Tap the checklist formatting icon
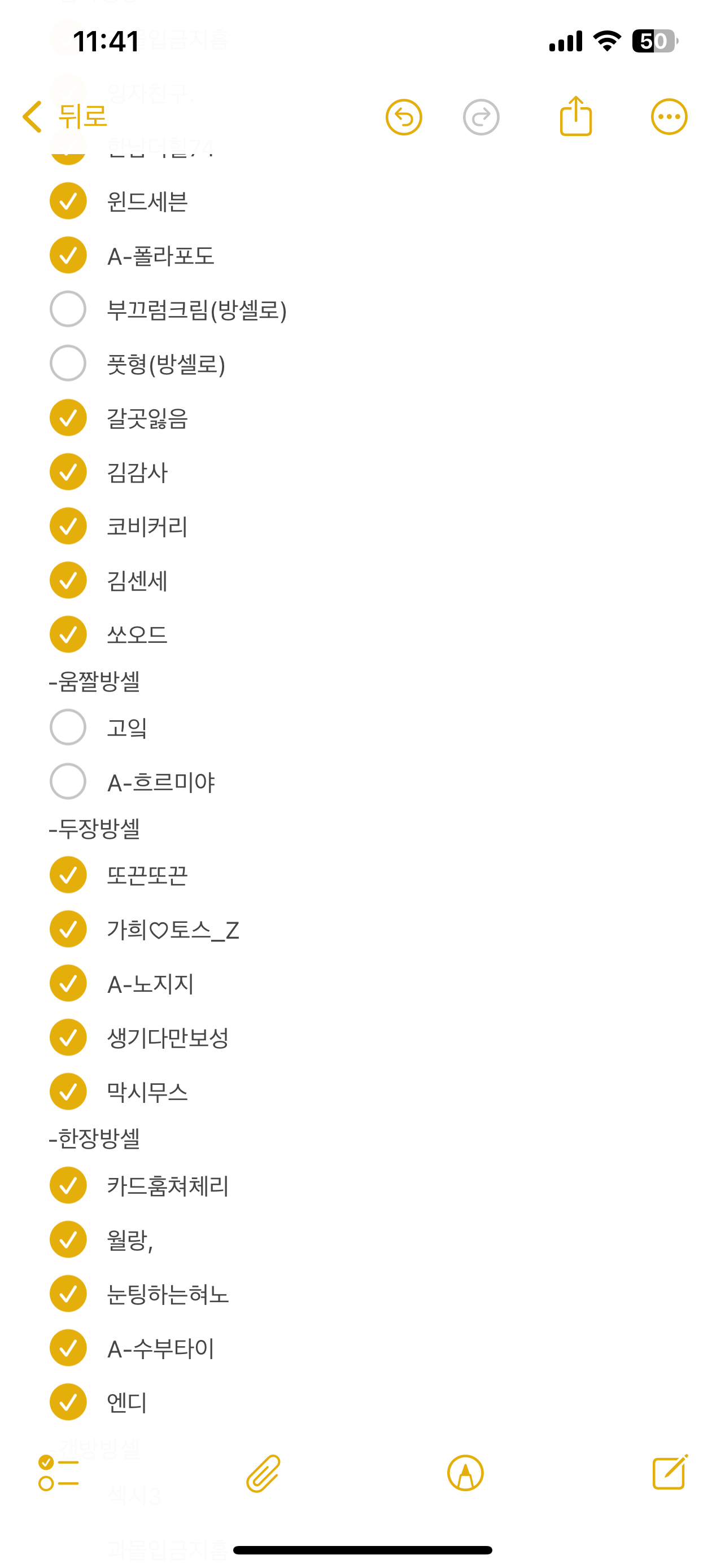This screenshot has width=725, height=1568. [58, 1473]
